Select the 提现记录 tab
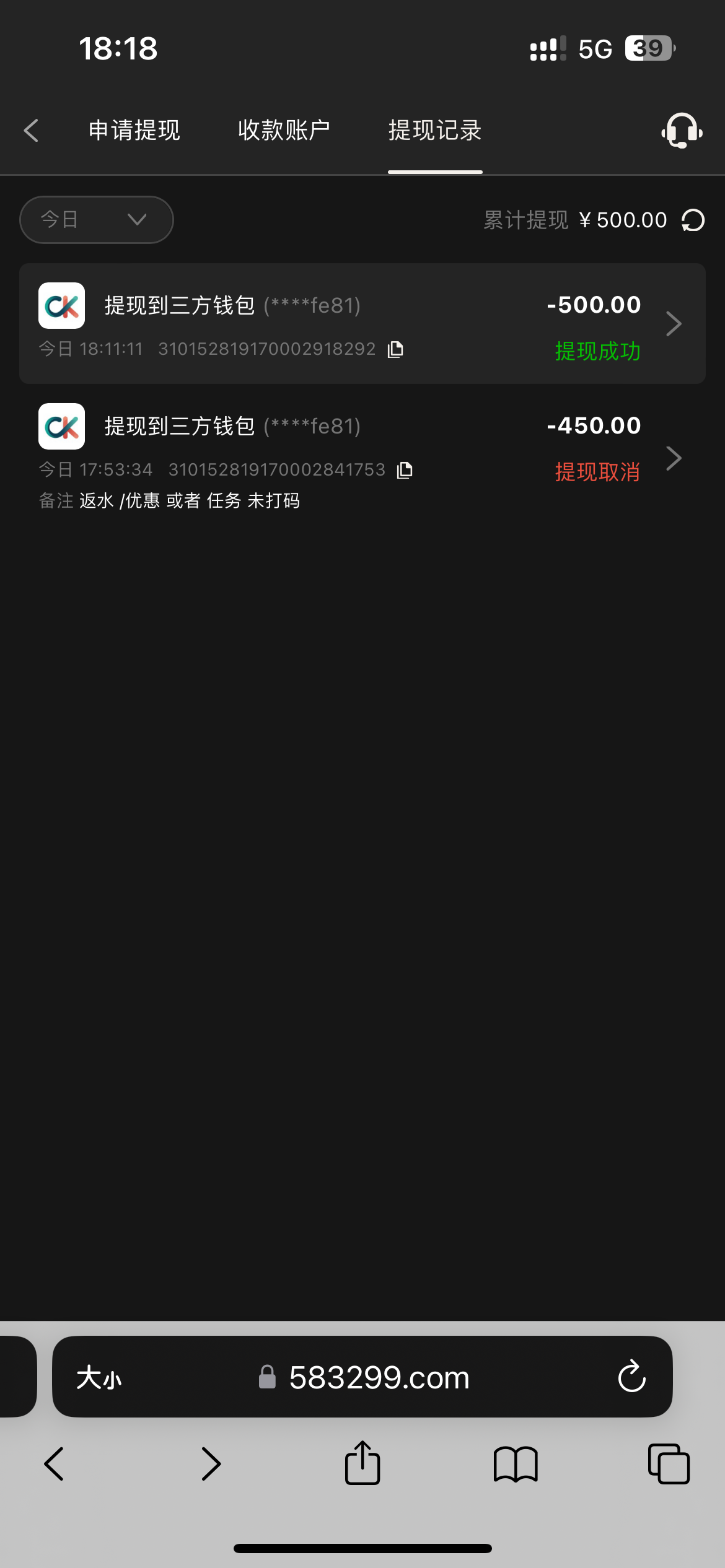This screenshot has width=725, height=1568. click(434, 131)
